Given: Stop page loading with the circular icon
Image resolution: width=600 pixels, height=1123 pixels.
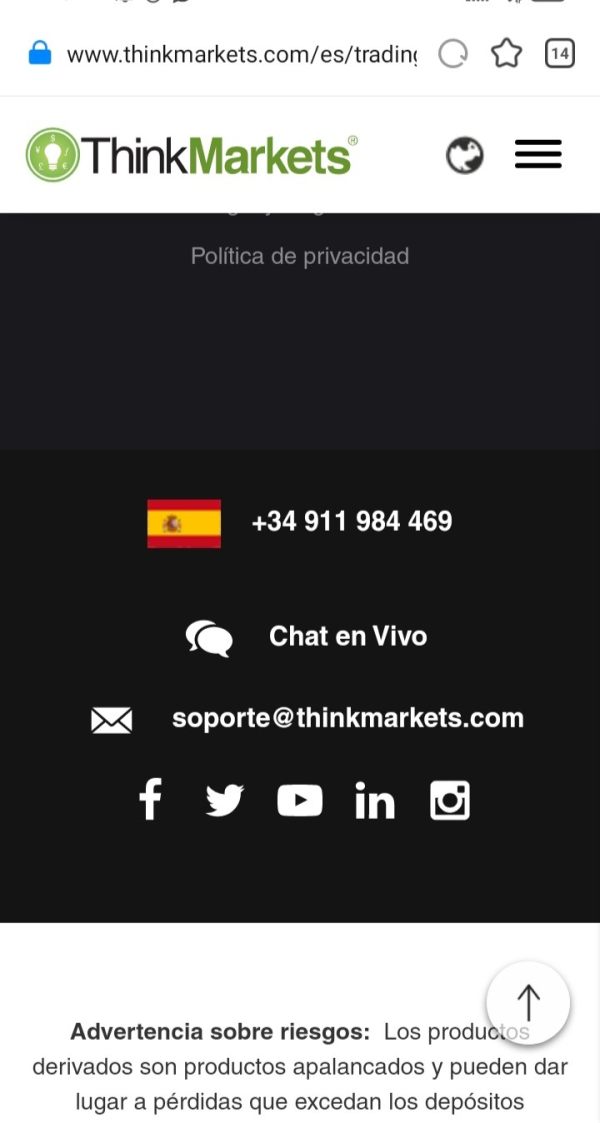Looking at the screenshot, I should [x=453, y=54].
